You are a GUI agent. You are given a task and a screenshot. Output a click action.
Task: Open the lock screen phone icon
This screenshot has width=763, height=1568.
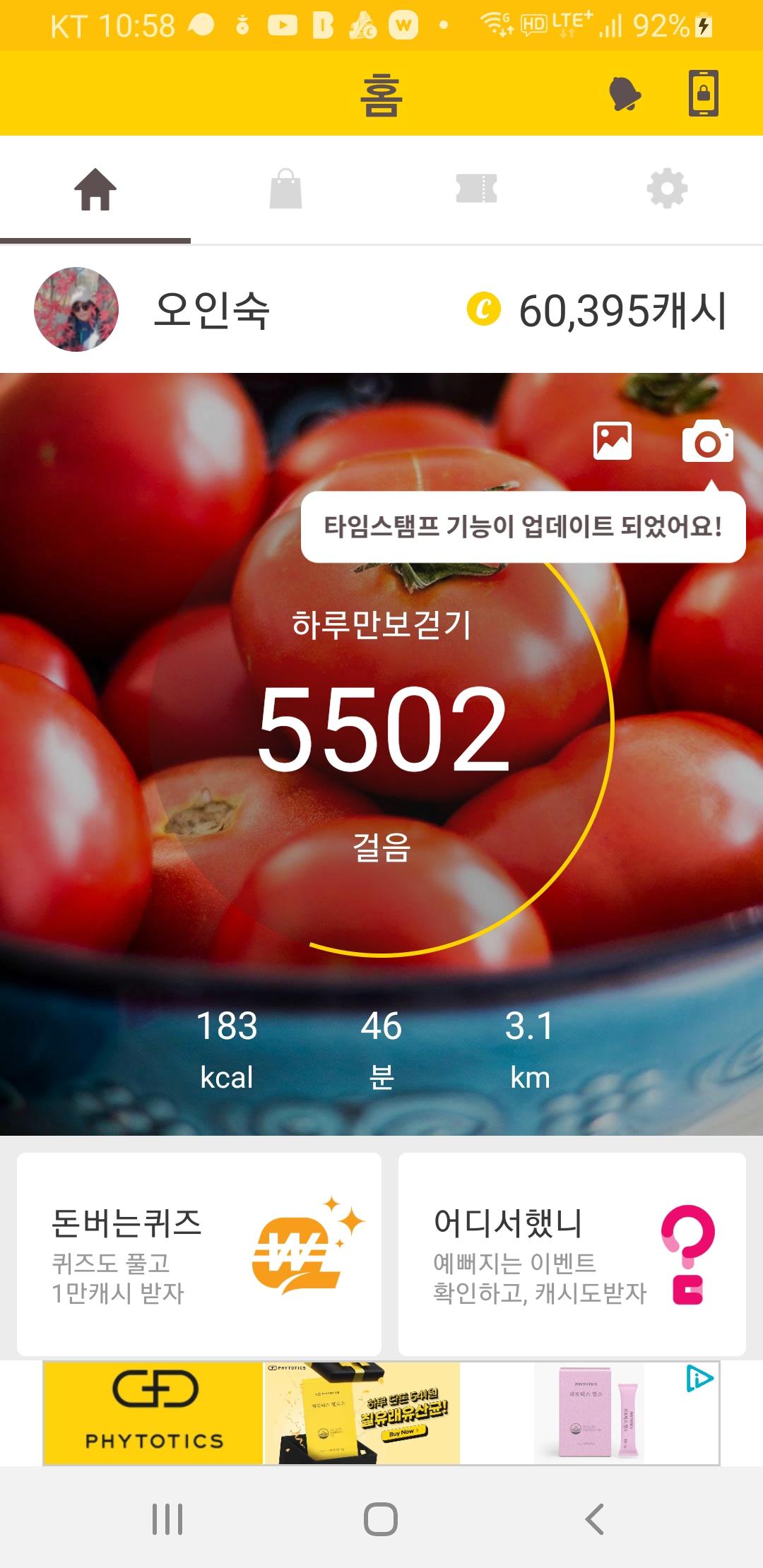[x=704, y=93]
